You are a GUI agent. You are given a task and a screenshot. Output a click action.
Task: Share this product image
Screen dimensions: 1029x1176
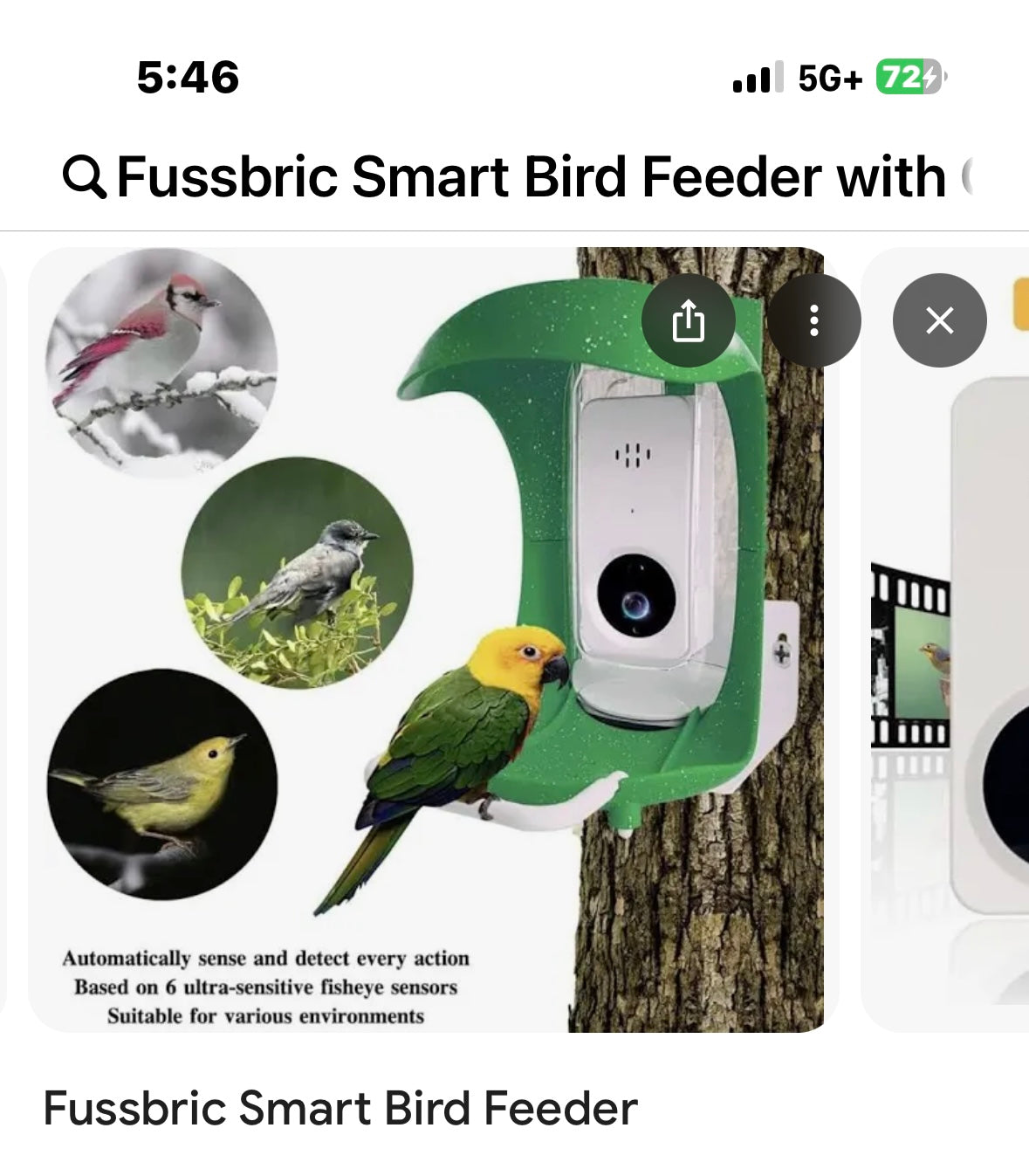click(688, 320)
